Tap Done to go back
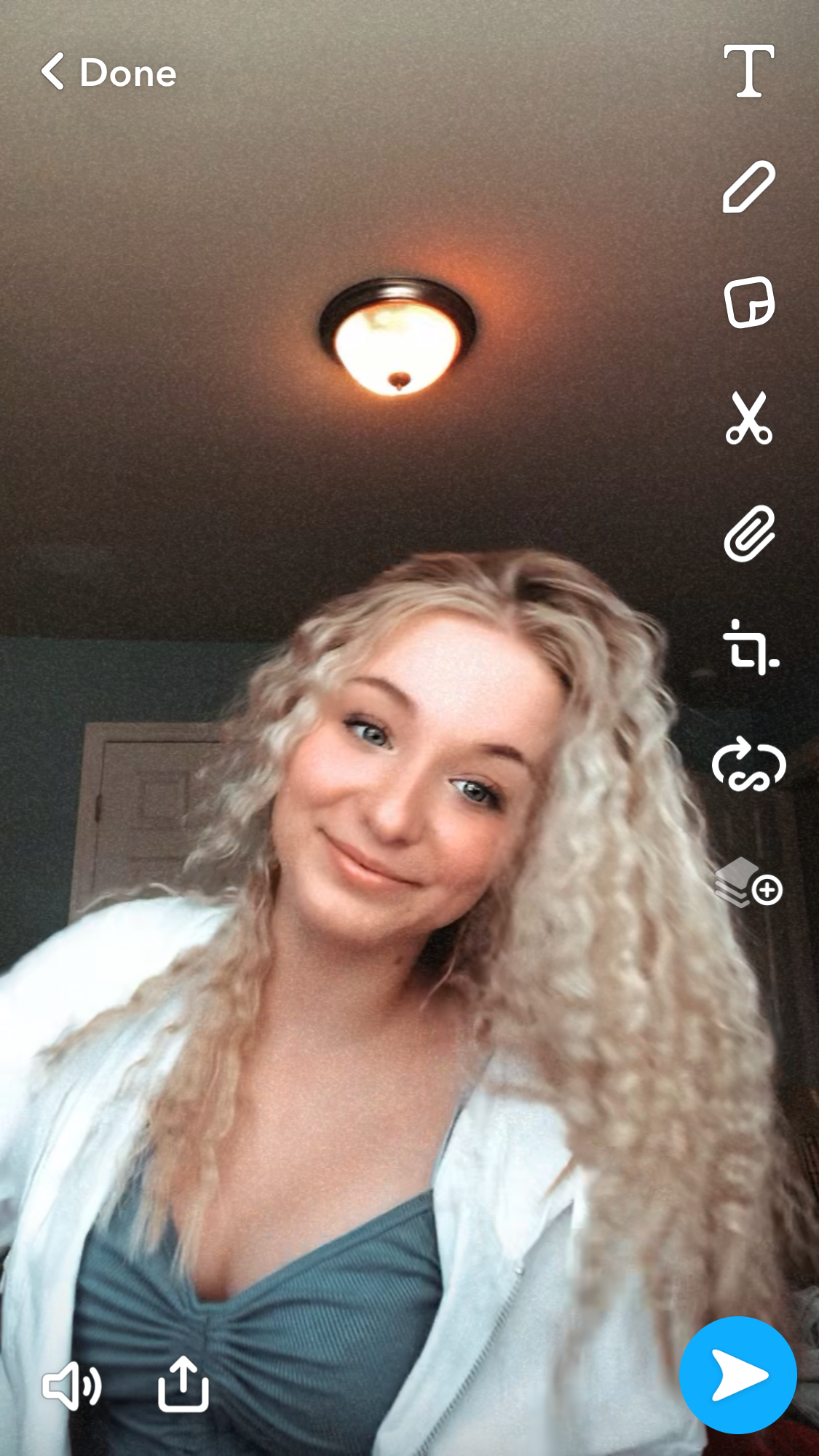This screenshot has height=1456, width=819. [109, 73]
